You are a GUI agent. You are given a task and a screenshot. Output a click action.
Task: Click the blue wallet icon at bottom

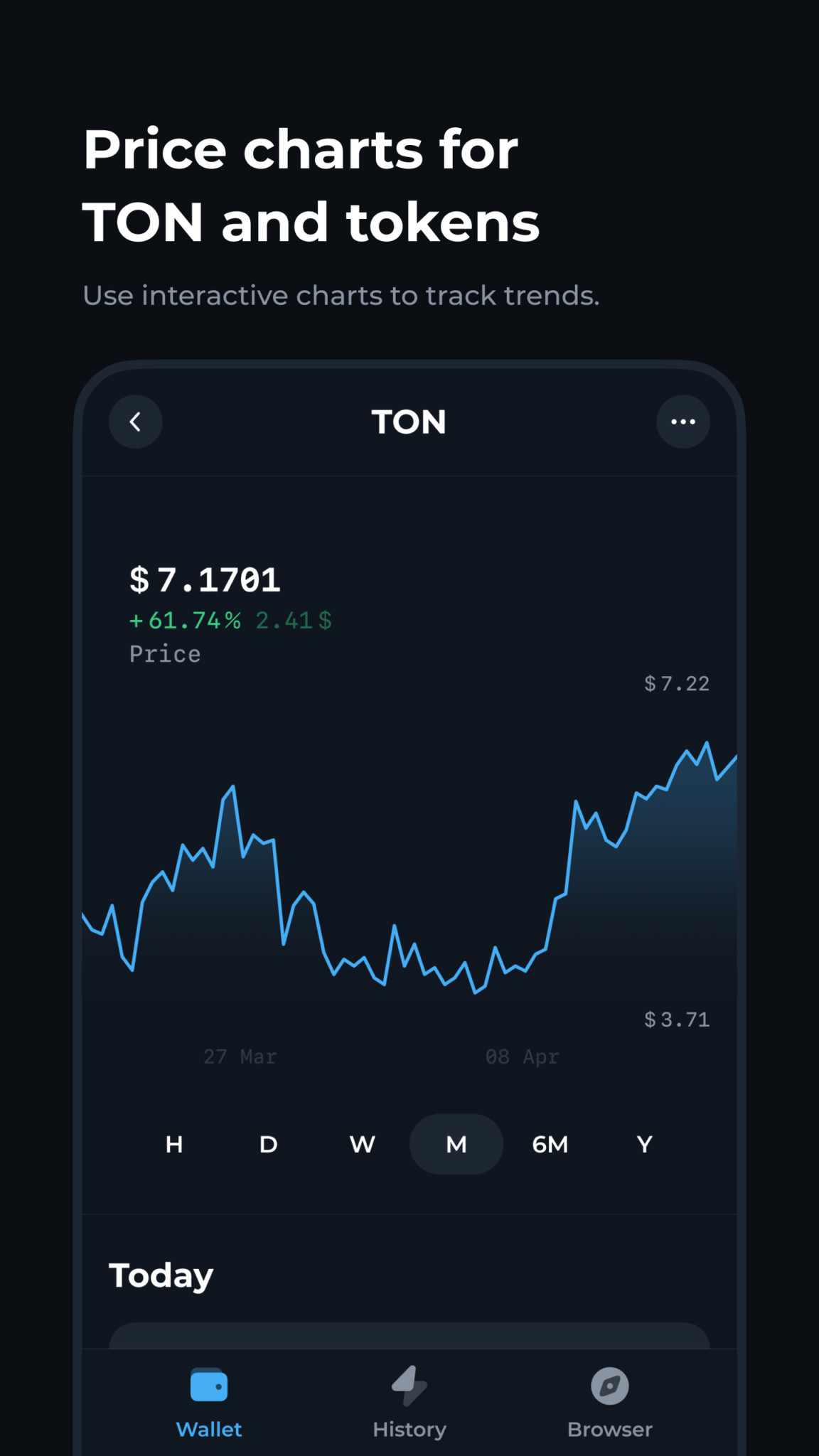(210, 1383)
